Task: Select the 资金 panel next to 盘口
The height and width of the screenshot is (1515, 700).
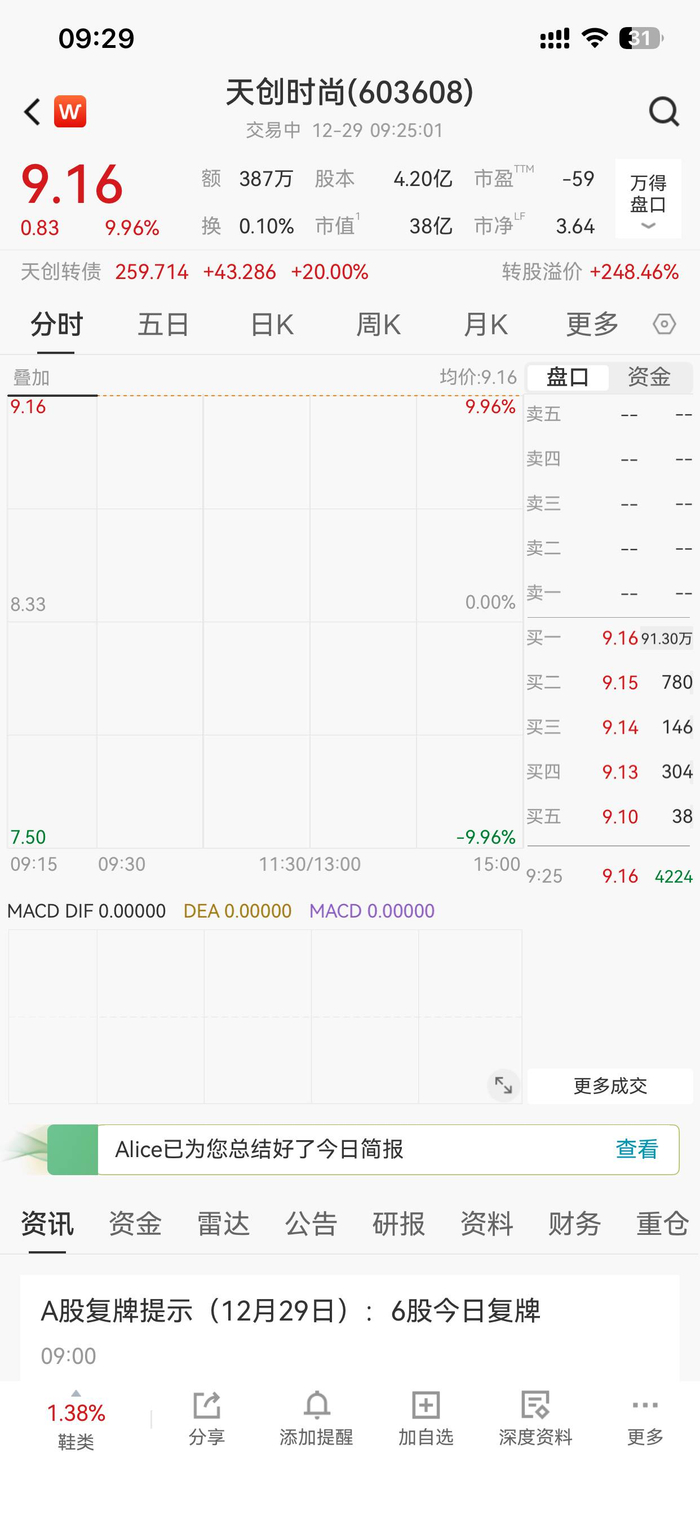Action: [x=648, y=377]
